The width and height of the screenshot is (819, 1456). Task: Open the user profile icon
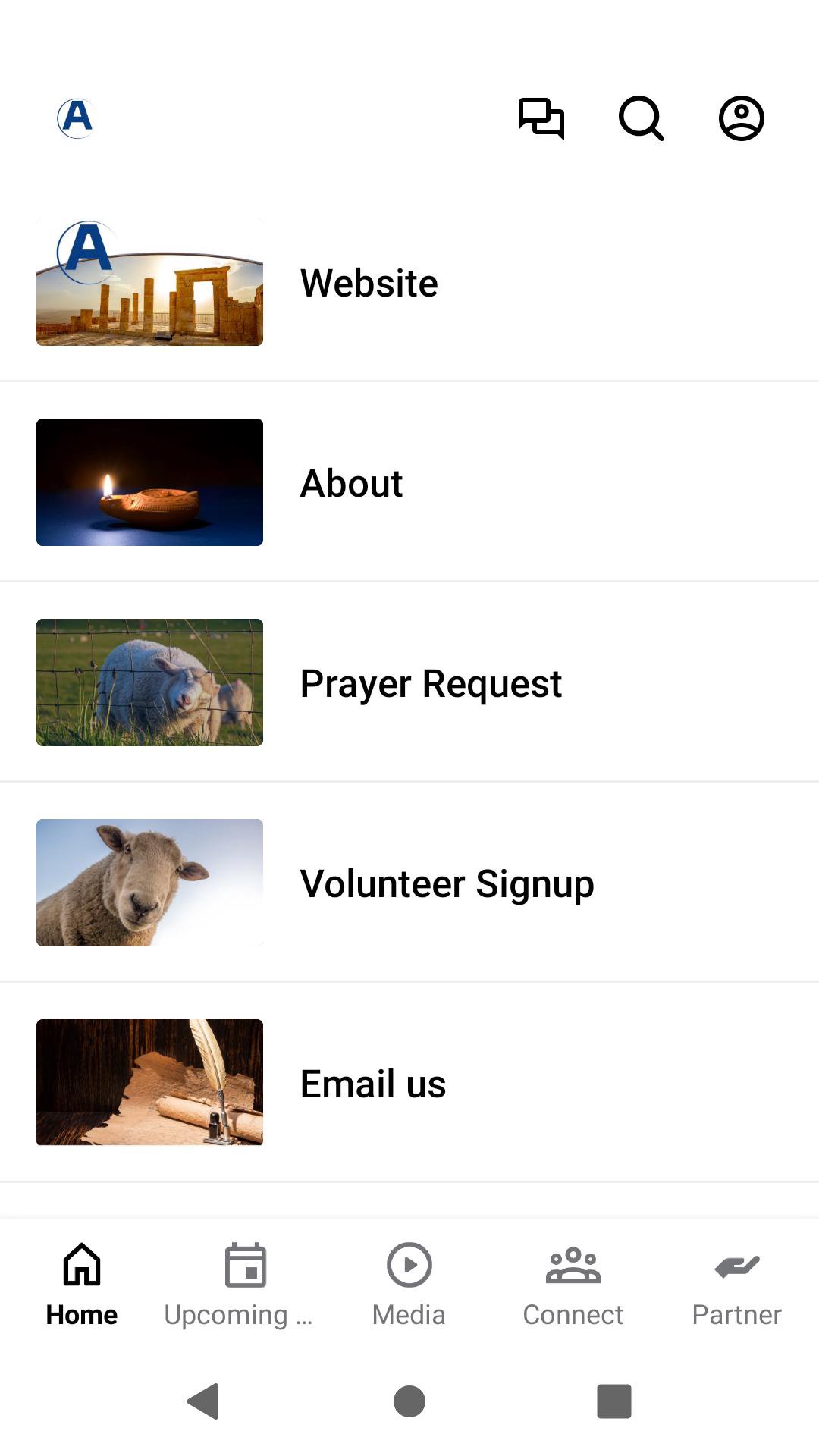coord(742,118)
